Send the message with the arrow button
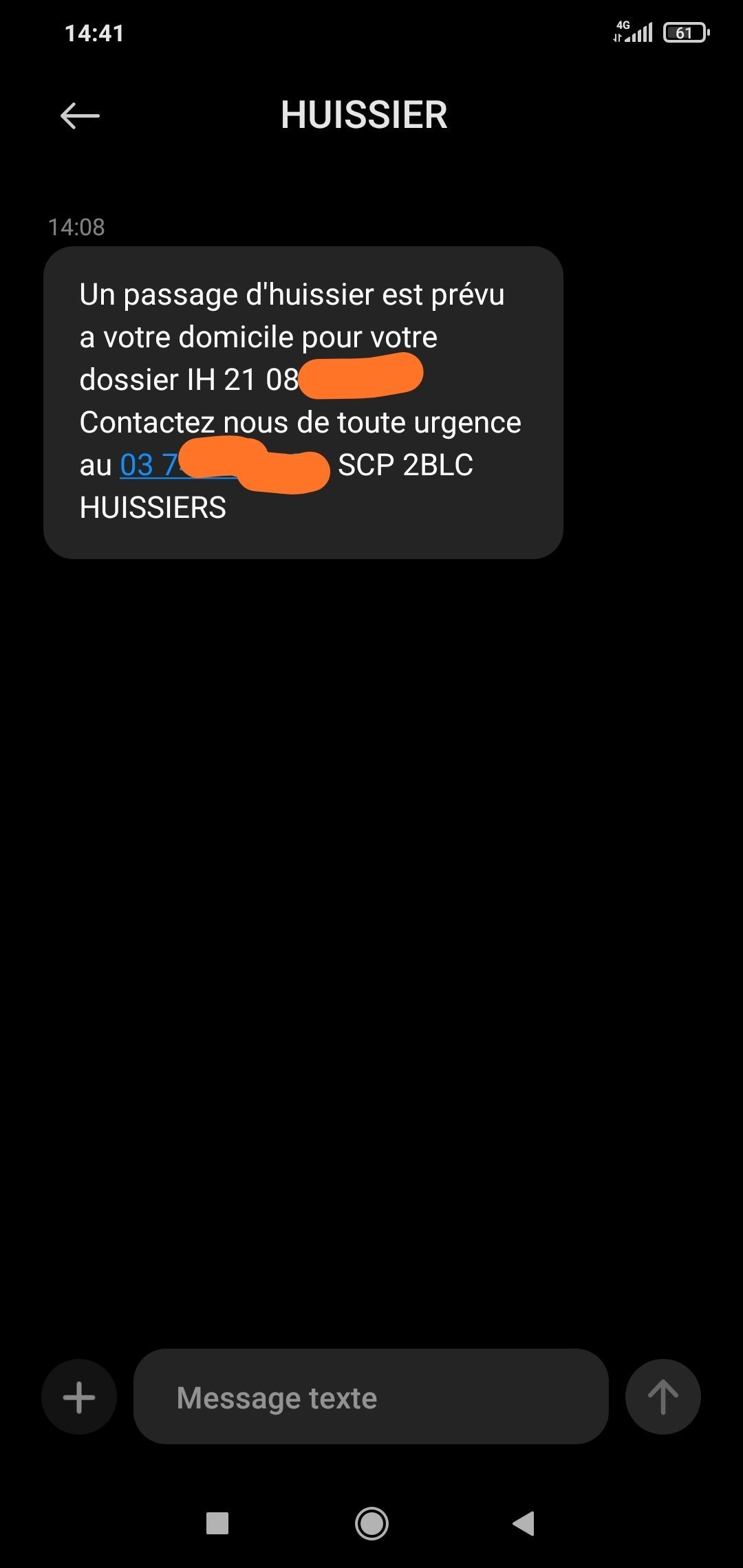The image size is (743, 1568). pyautogui.click(x=663, y=1397)
